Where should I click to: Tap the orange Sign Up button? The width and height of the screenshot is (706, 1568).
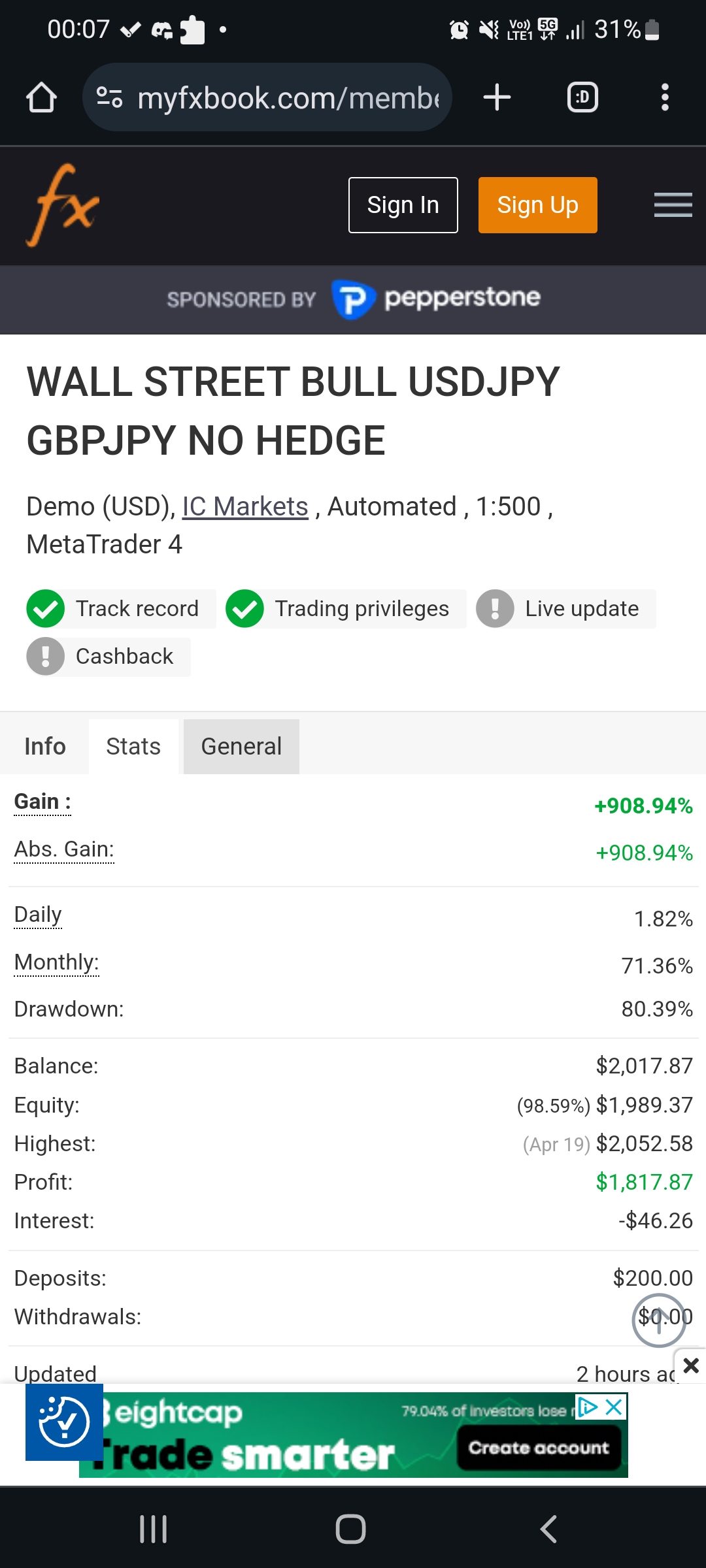tap(537, 205)
